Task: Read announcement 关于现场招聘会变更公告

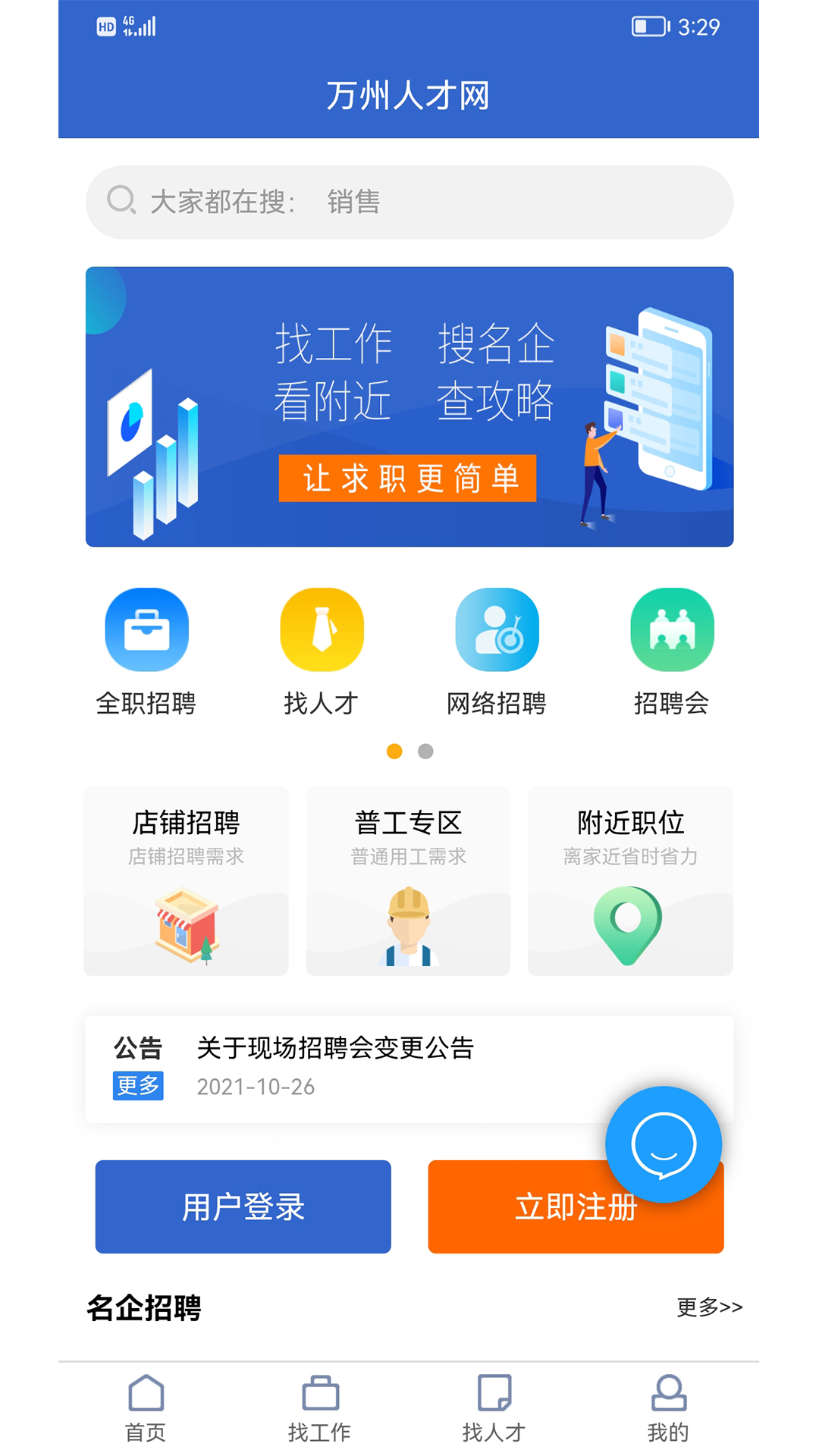Action: 335,1049
